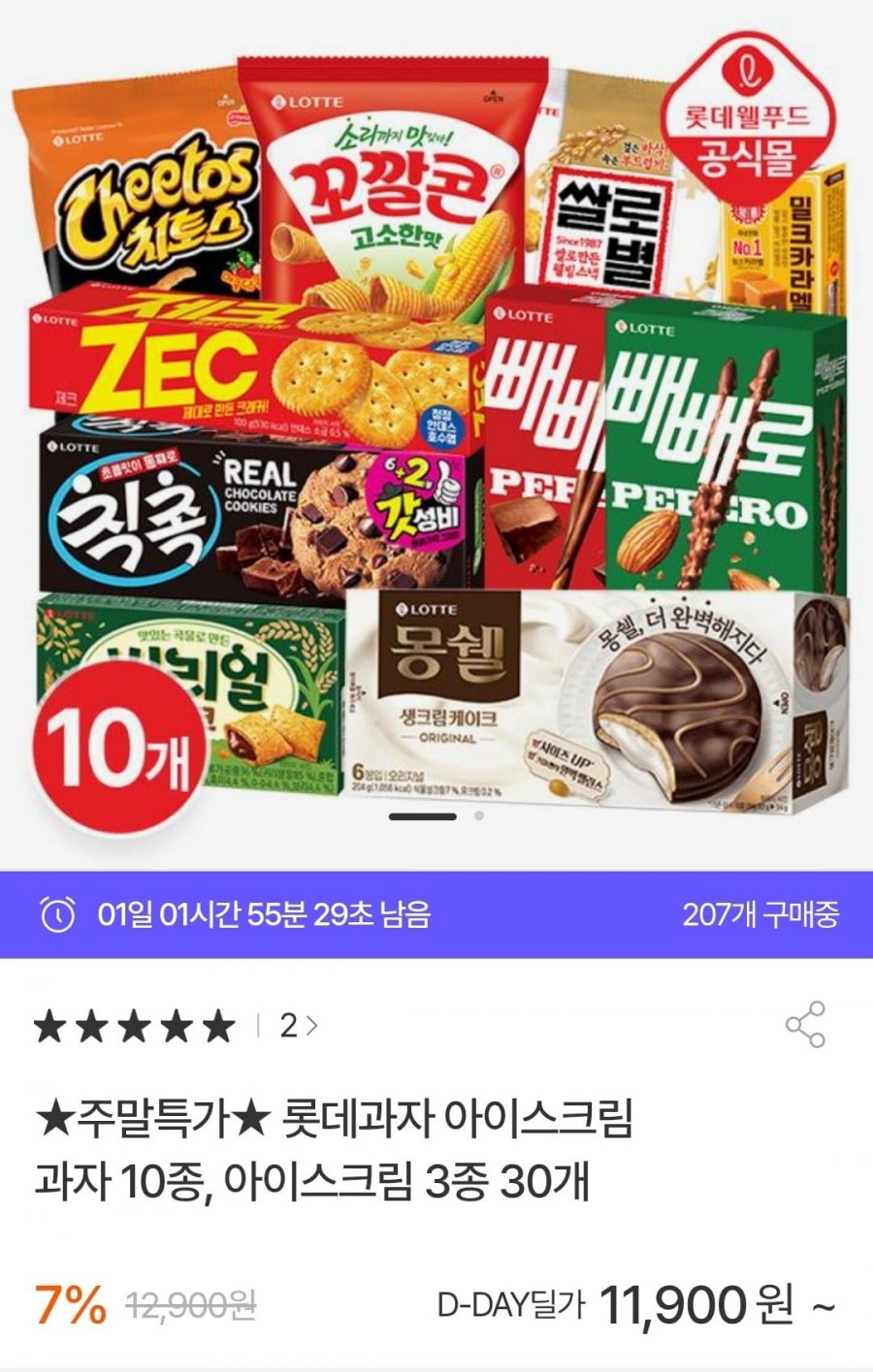Jump to the second product image dot

[x=479, y=816]
